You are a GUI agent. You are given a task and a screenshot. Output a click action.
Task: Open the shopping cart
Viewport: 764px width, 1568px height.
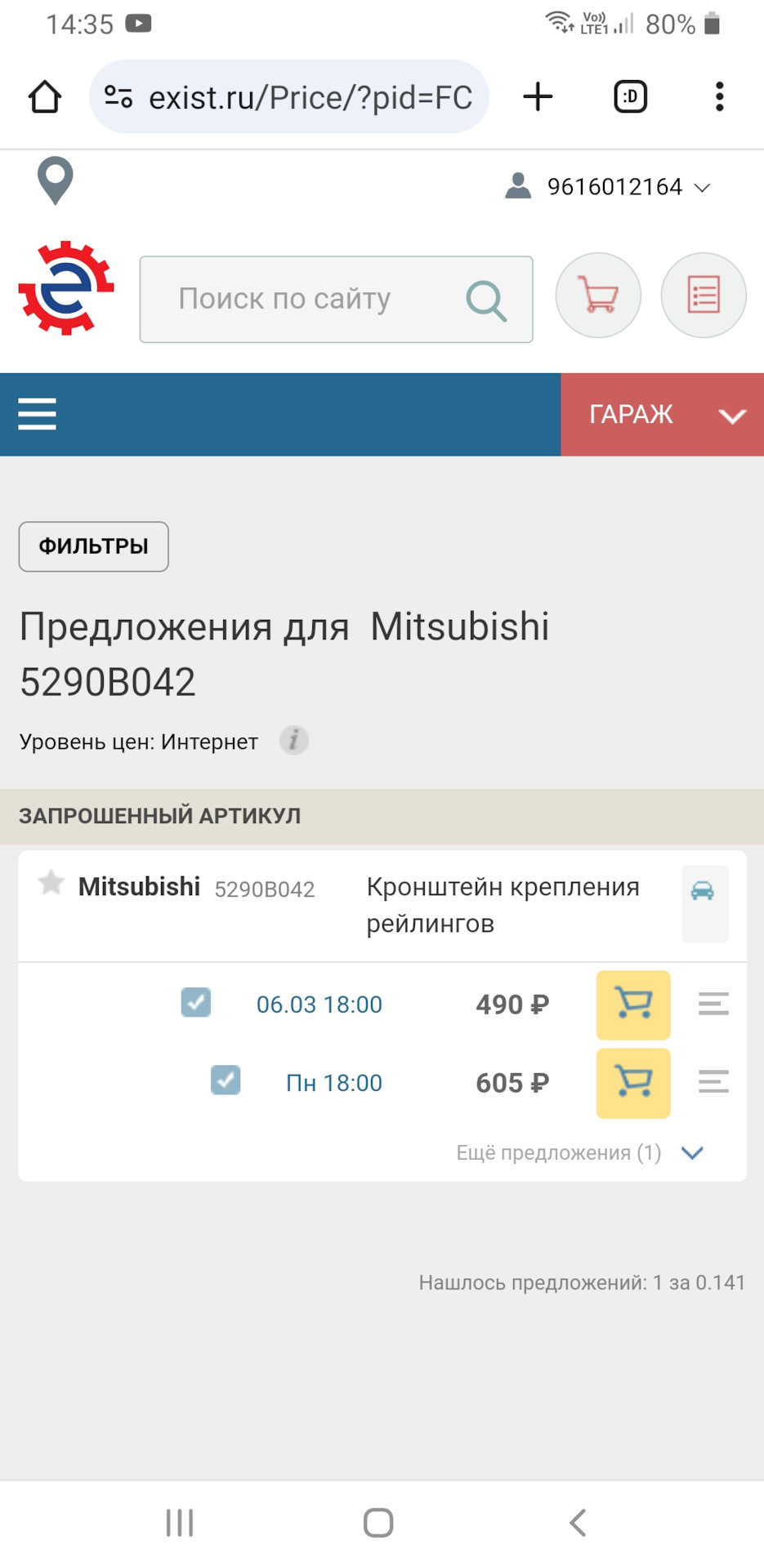pos(598,295)
